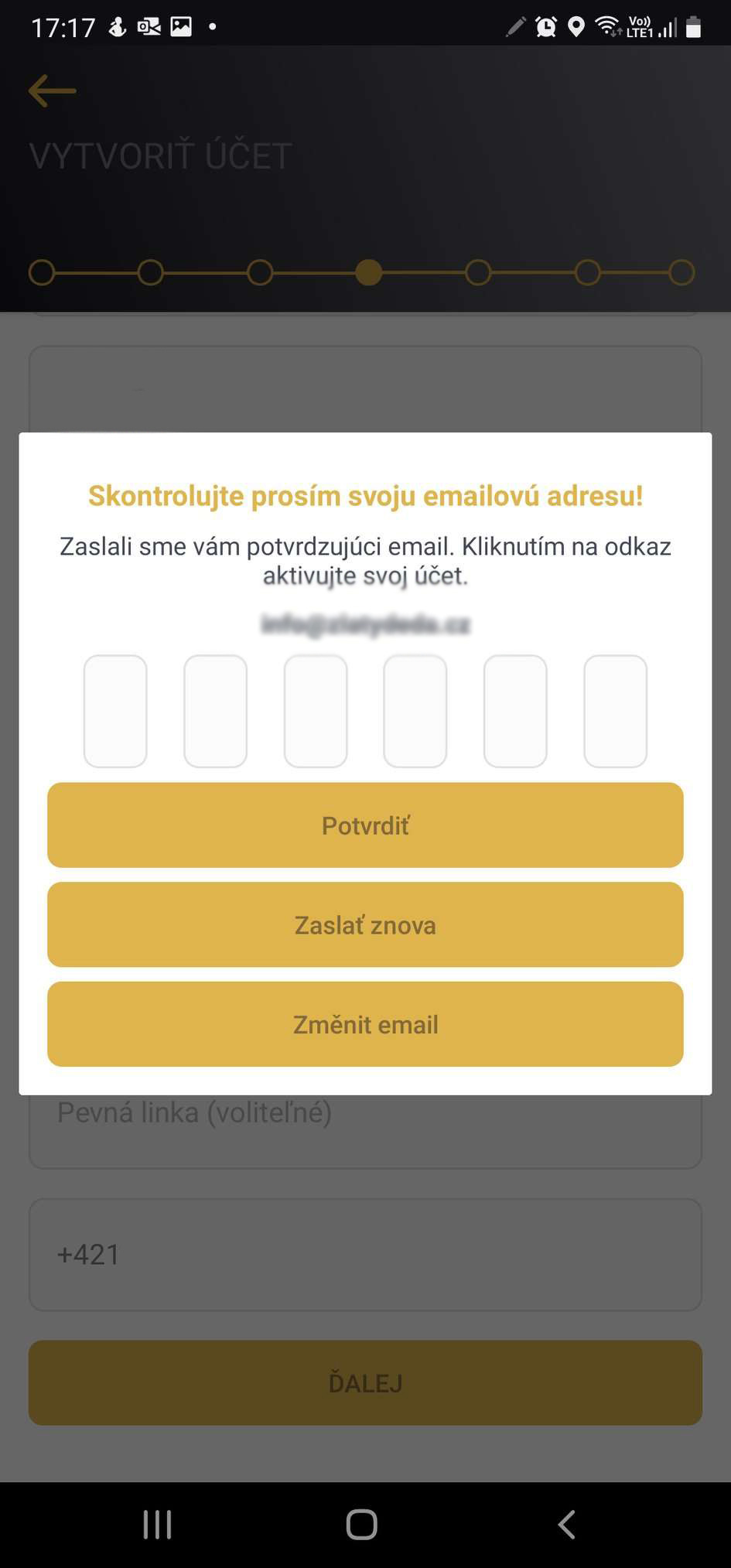
Task: Focus the first verification code box
Action: (x=115, y=711)
